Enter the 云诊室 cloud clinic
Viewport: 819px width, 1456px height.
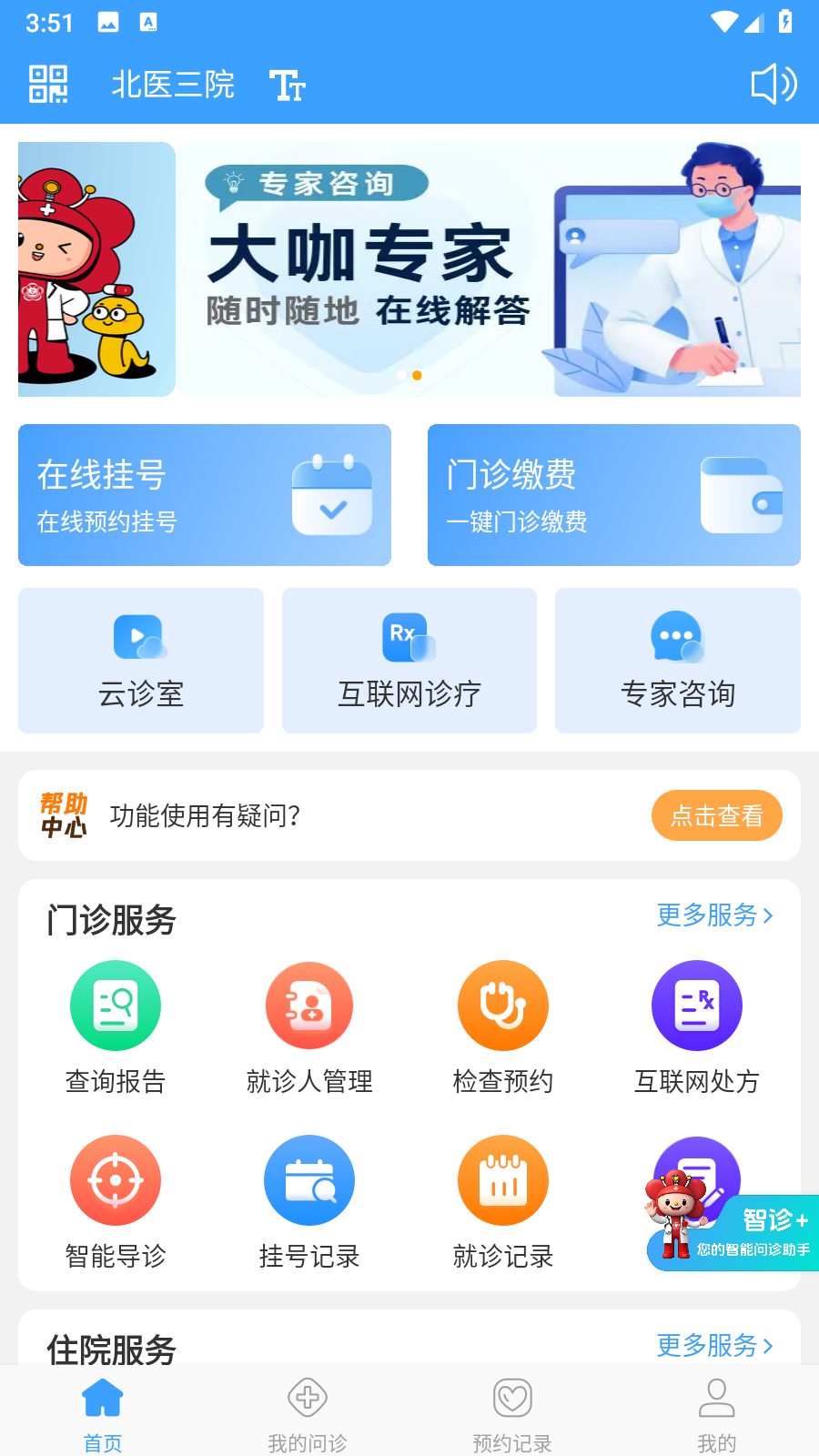[141, 661]
